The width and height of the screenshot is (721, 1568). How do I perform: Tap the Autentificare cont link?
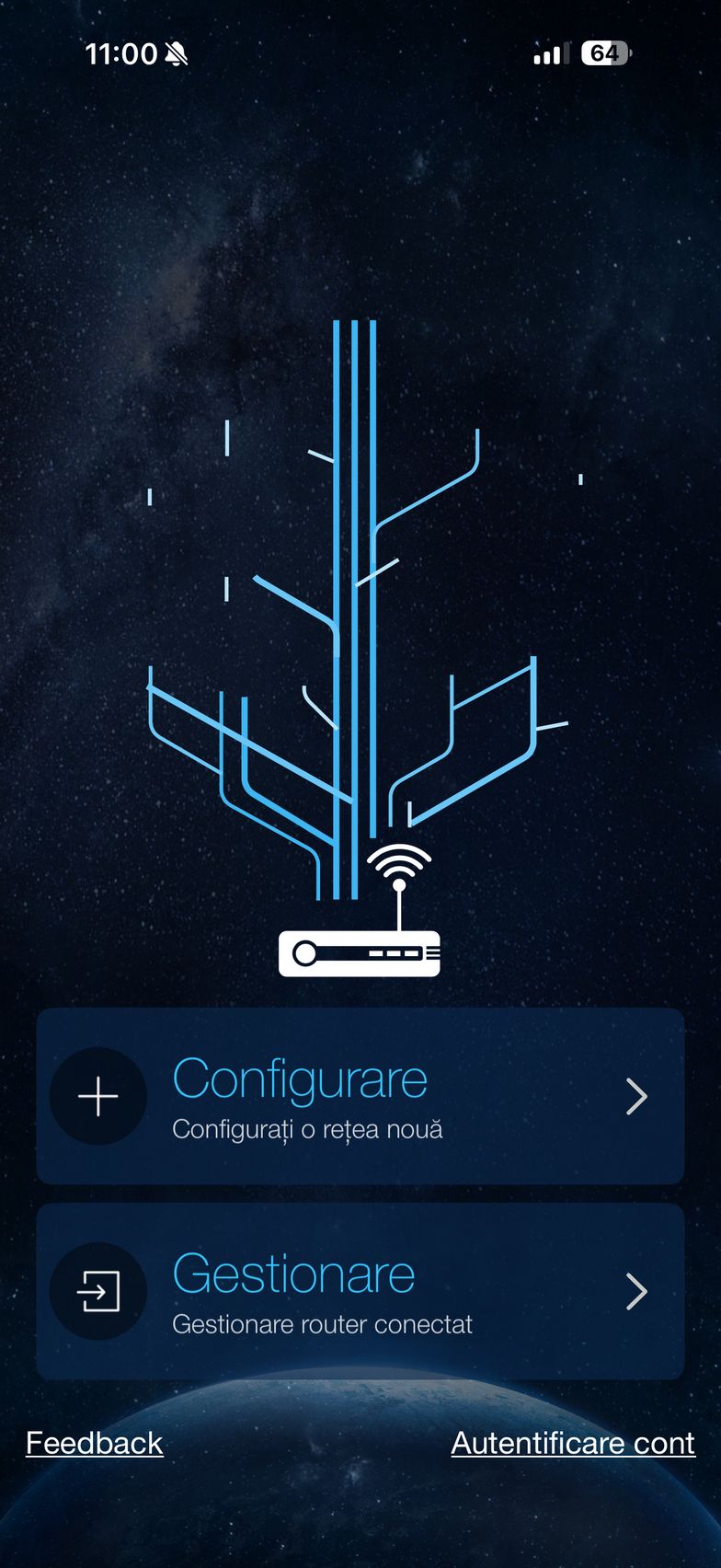coord(573,1443)
